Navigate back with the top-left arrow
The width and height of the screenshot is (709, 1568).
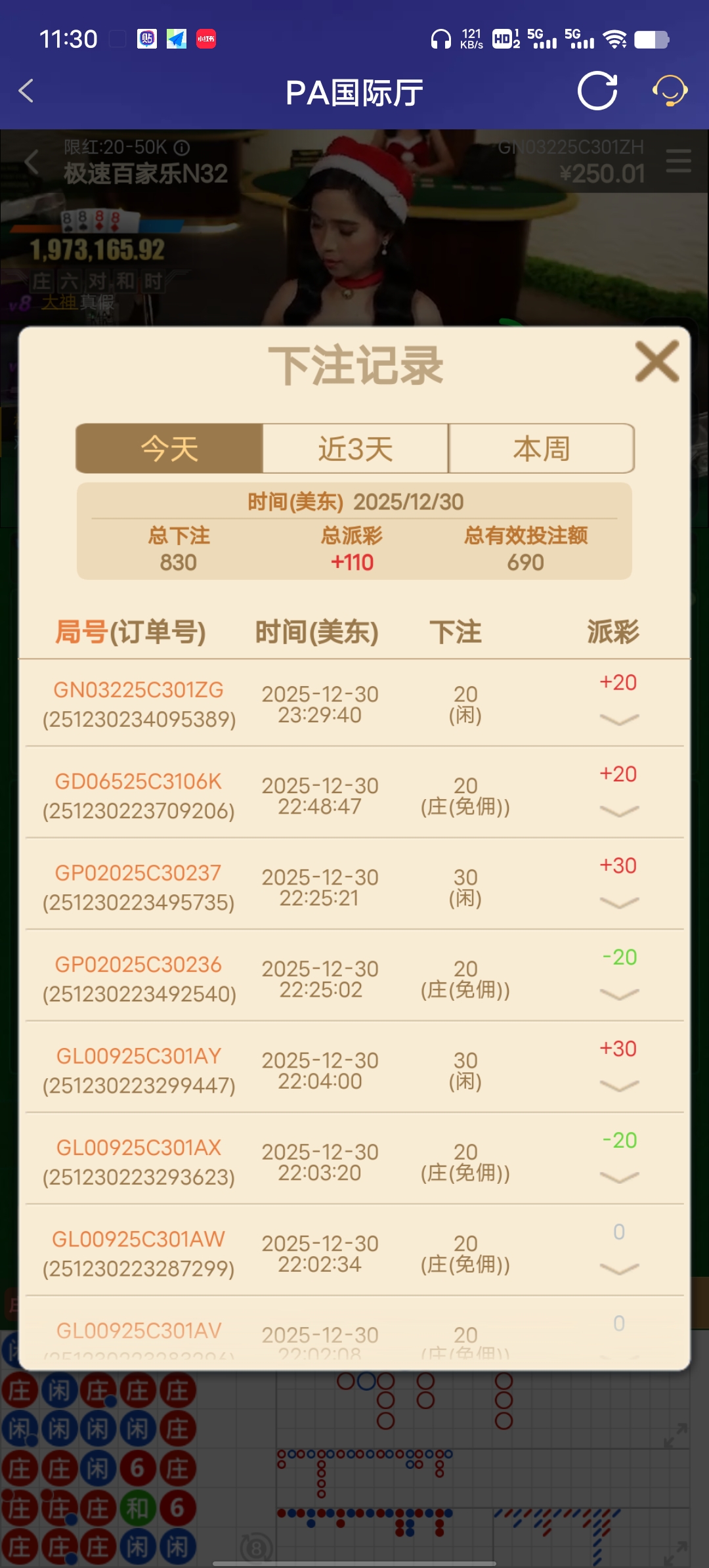(26, 92)
